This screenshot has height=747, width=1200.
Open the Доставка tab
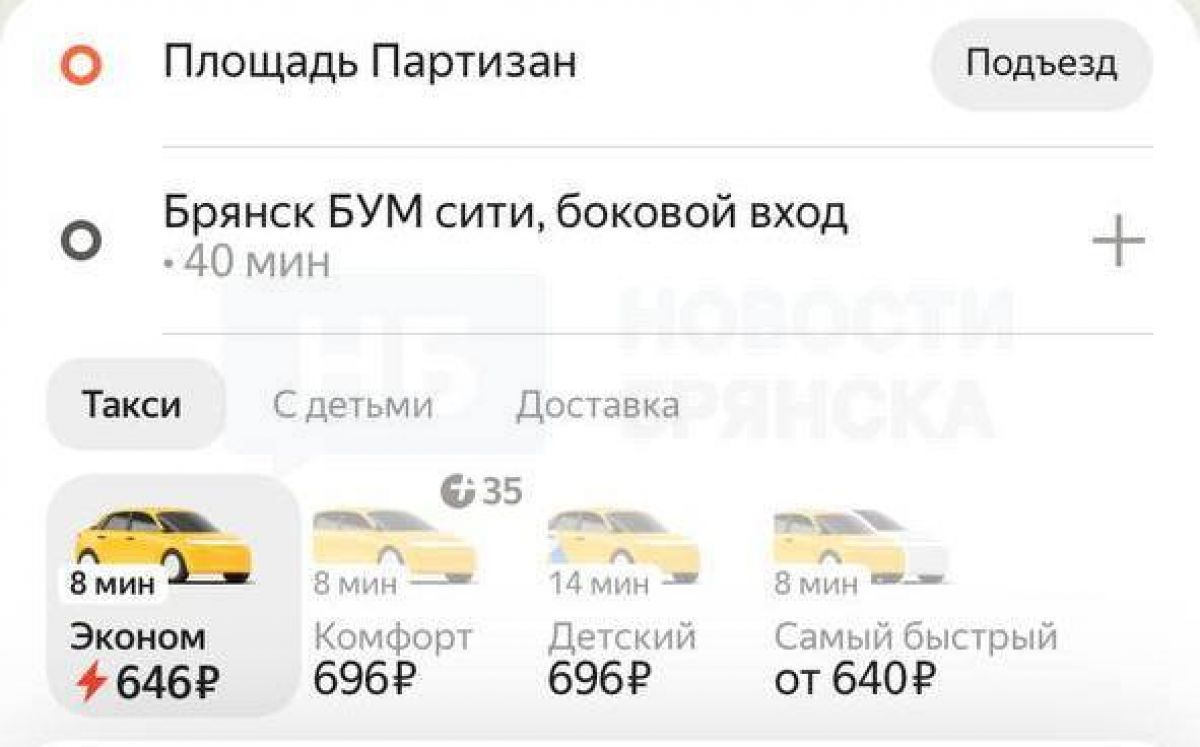tap(597, 406)
